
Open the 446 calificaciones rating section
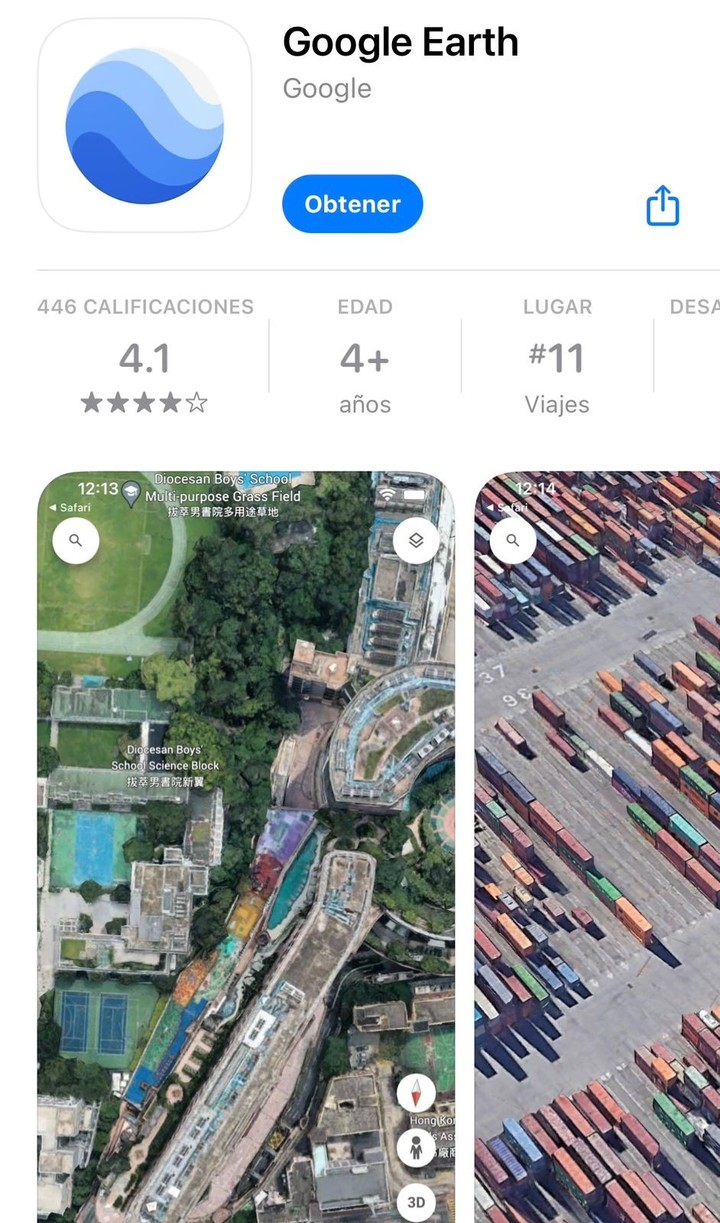(146, 356)
